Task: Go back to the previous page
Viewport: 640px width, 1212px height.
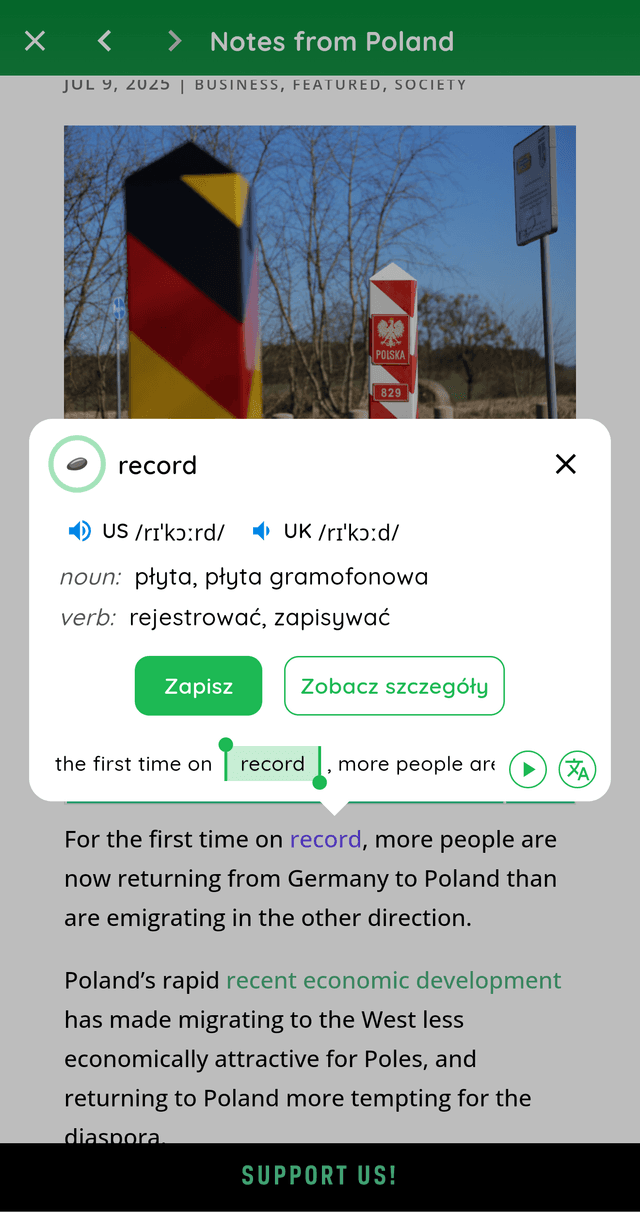Action: pyautogui.click(x=105, y=41)
